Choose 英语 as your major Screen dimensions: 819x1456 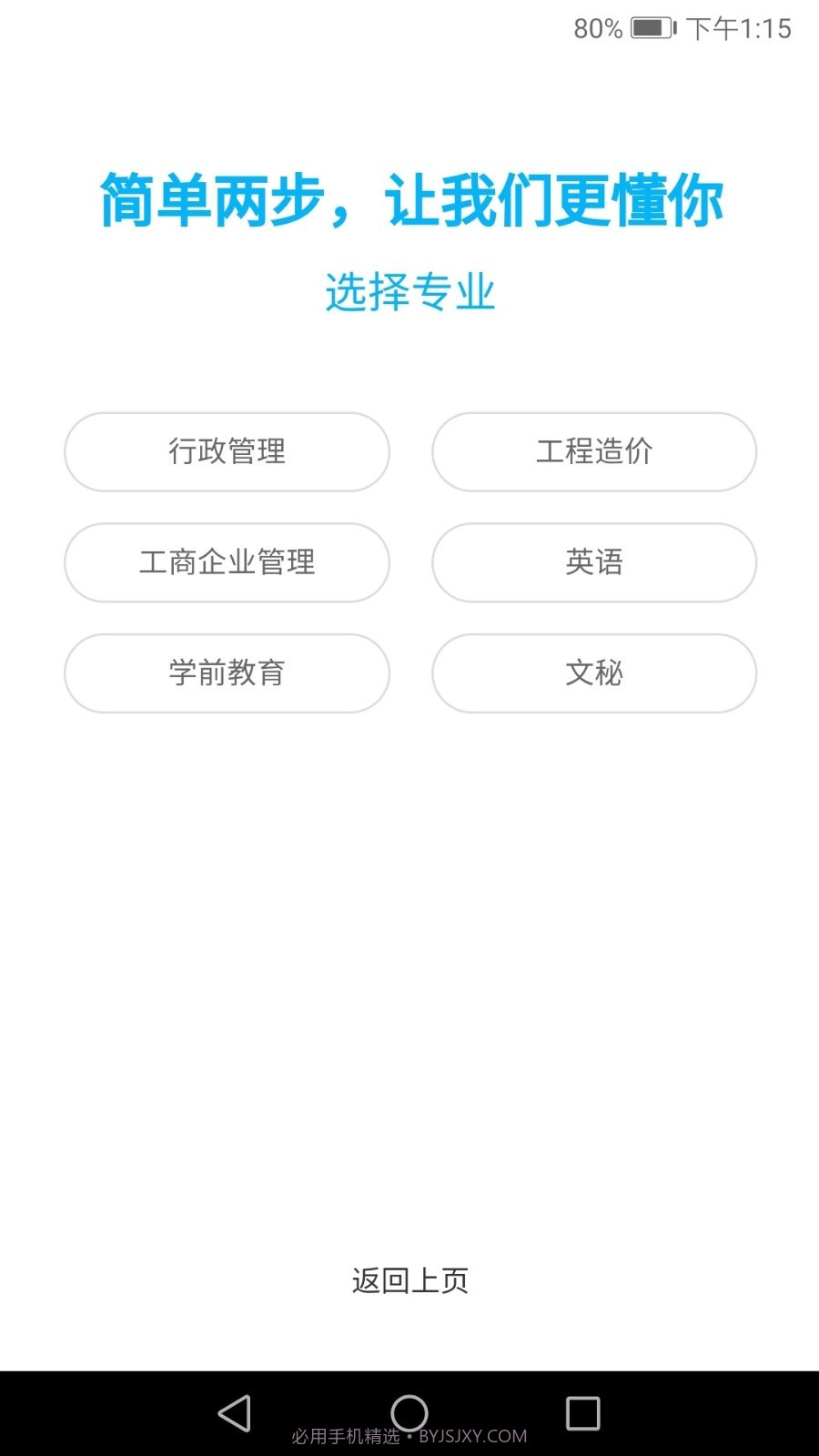coord(593,563)
